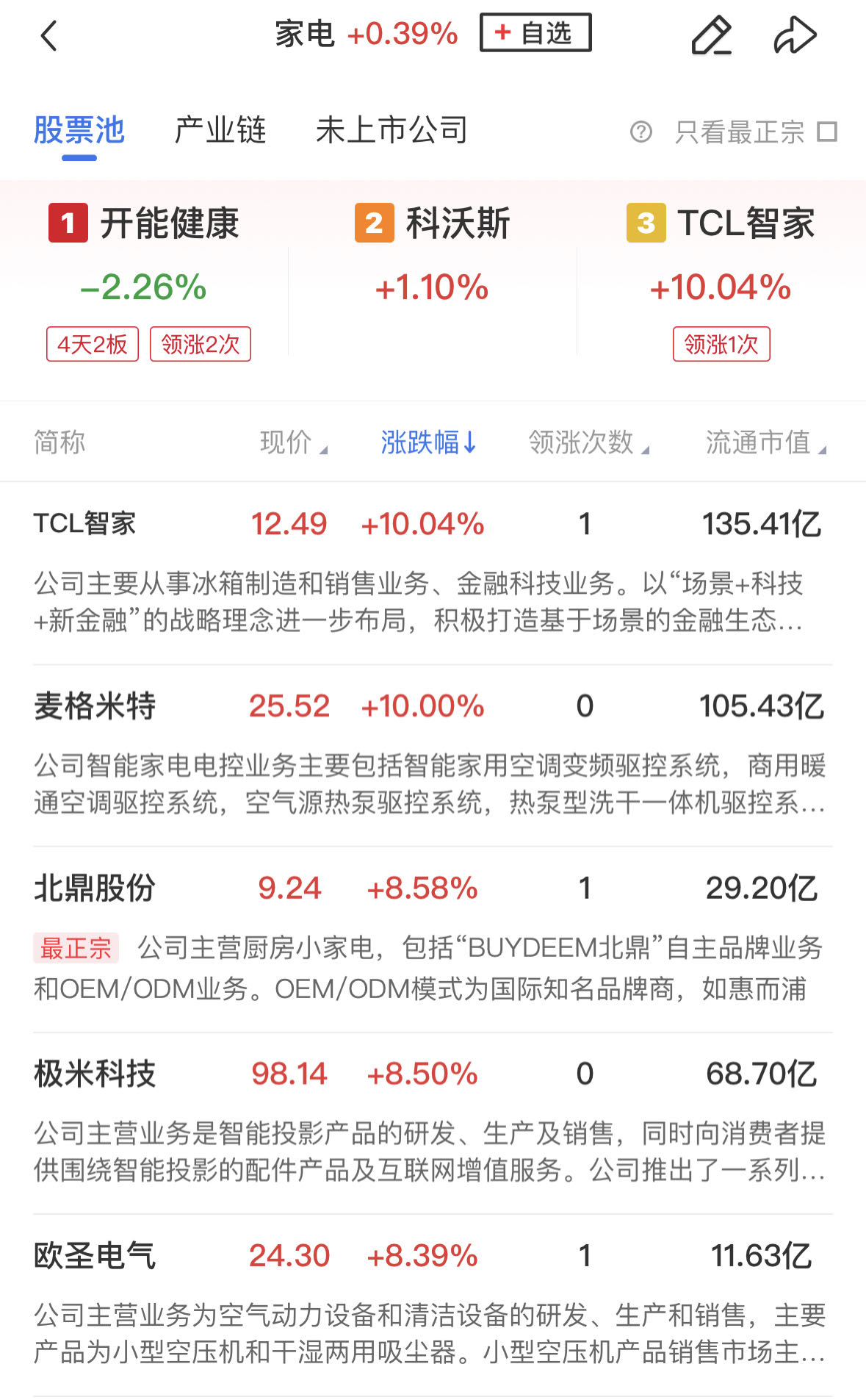
Task: Switch to the 产业链 tab
Action: [220, 131]
